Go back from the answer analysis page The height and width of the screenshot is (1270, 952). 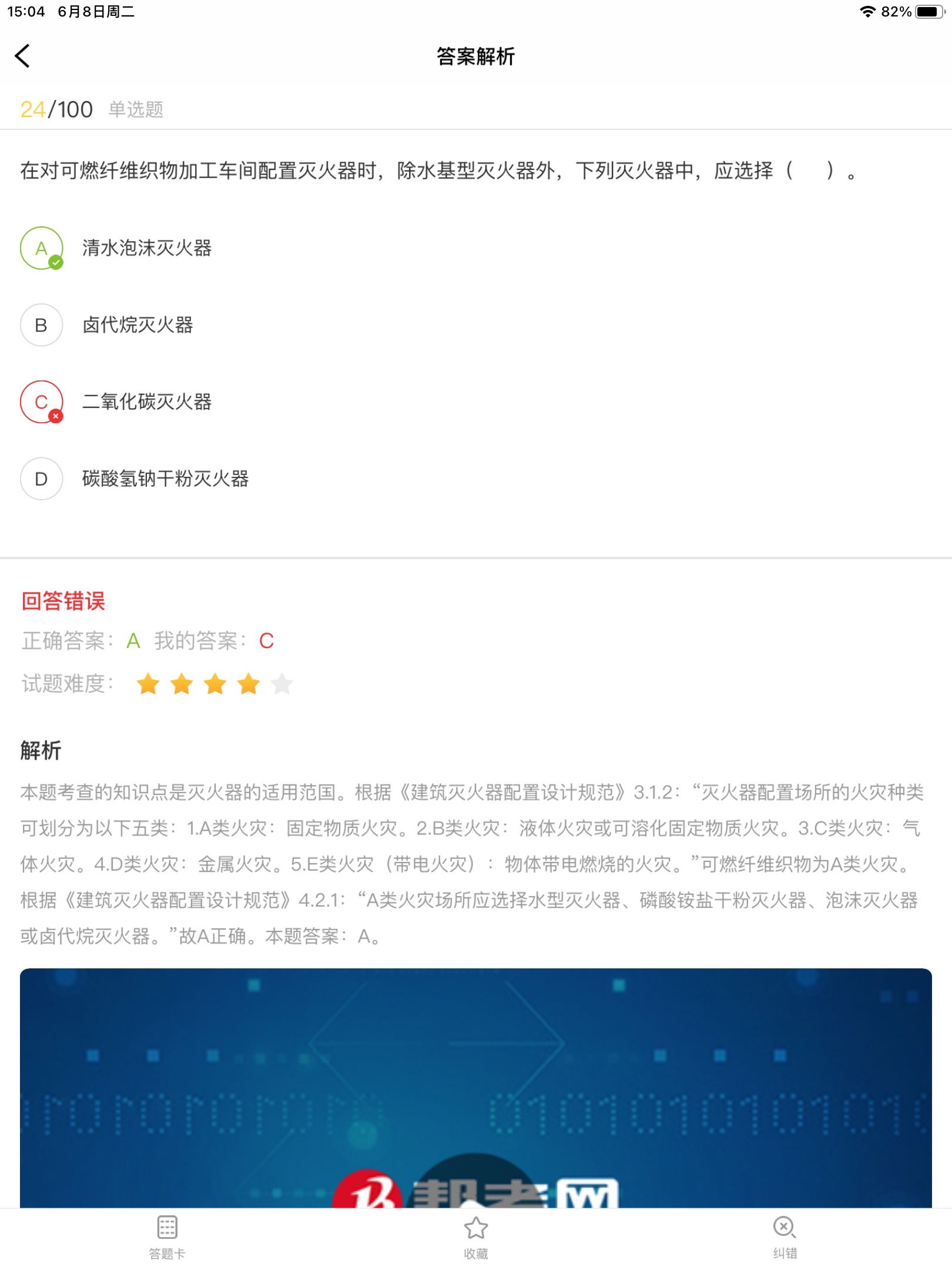pyautogui.click(x=22, y=56)
